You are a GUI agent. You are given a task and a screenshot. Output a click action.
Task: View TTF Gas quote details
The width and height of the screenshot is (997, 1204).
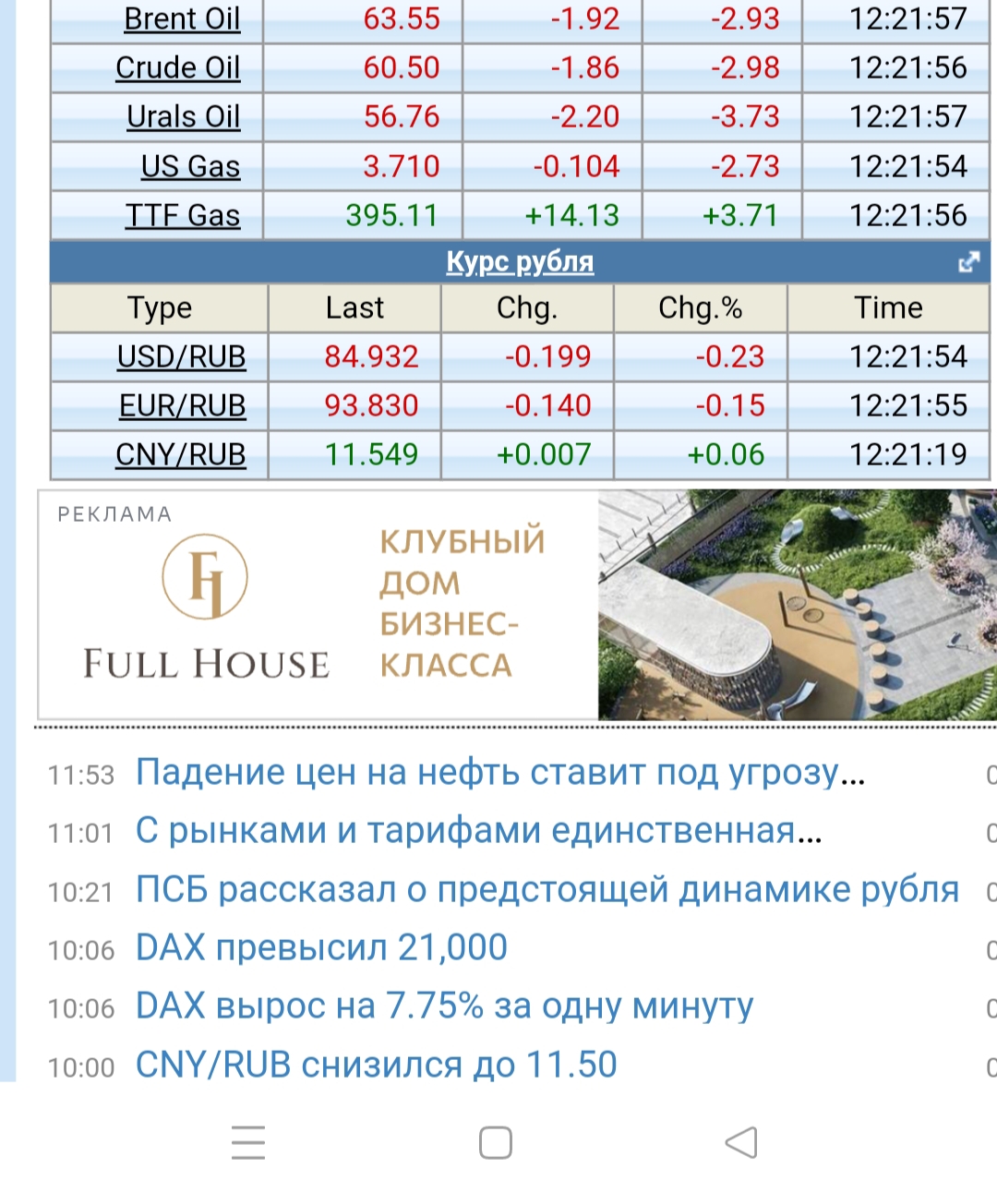[183, 215]
